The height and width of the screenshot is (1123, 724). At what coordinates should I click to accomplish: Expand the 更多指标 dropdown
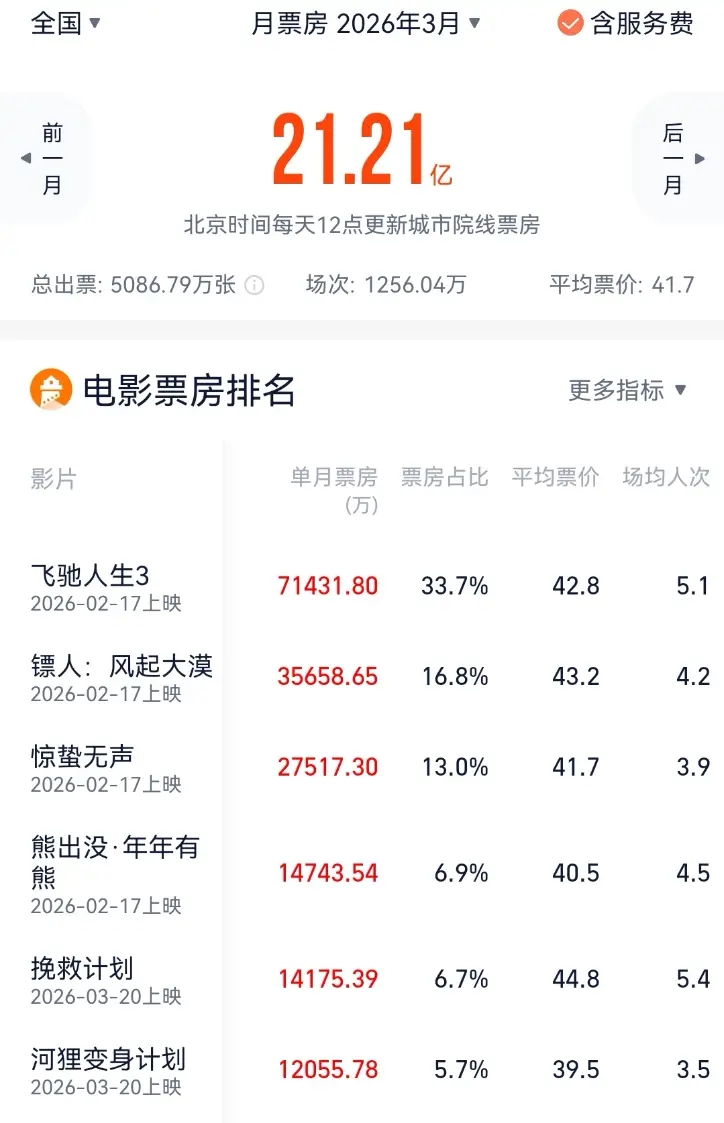pyautogui.click(x=627, y=390)
